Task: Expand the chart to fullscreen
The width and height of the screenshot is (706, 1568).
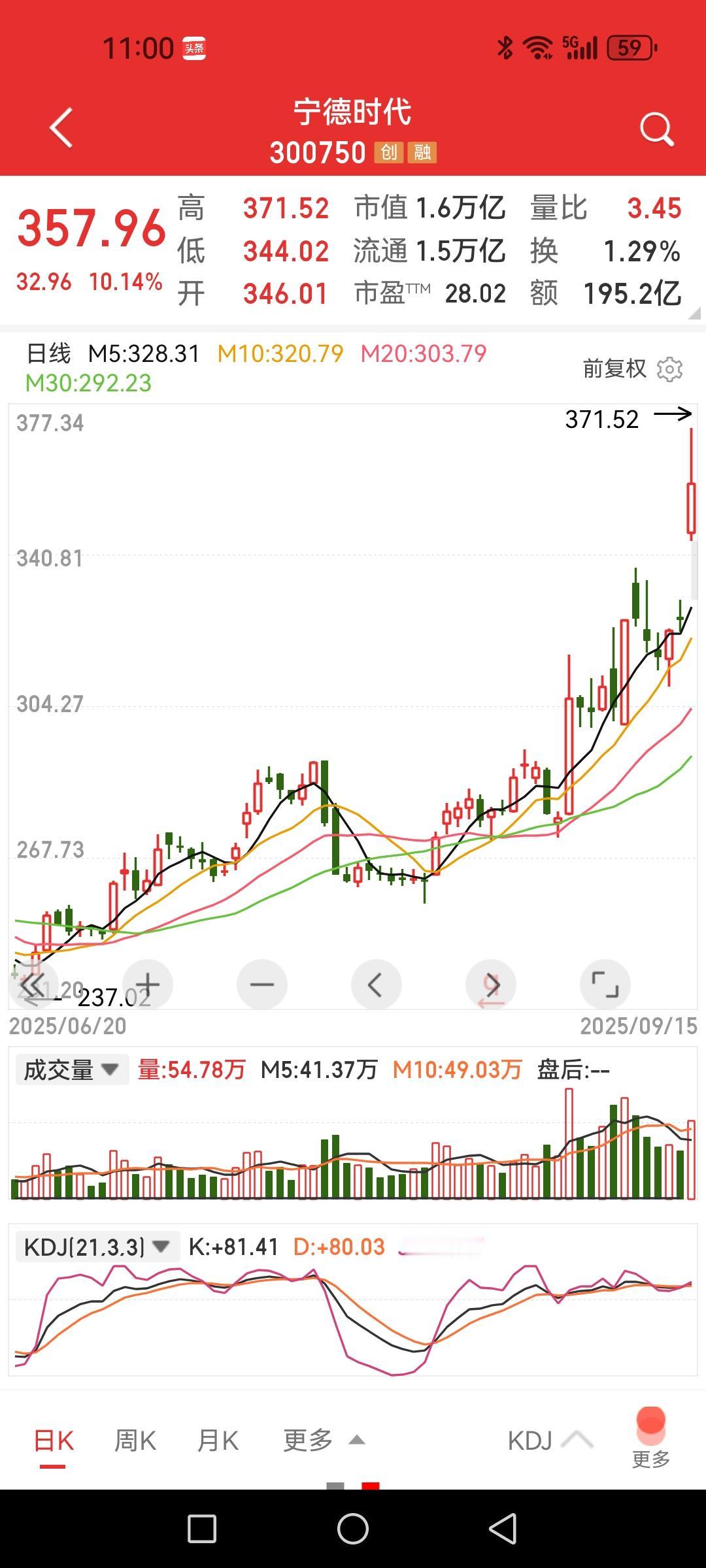Action: 605,984
